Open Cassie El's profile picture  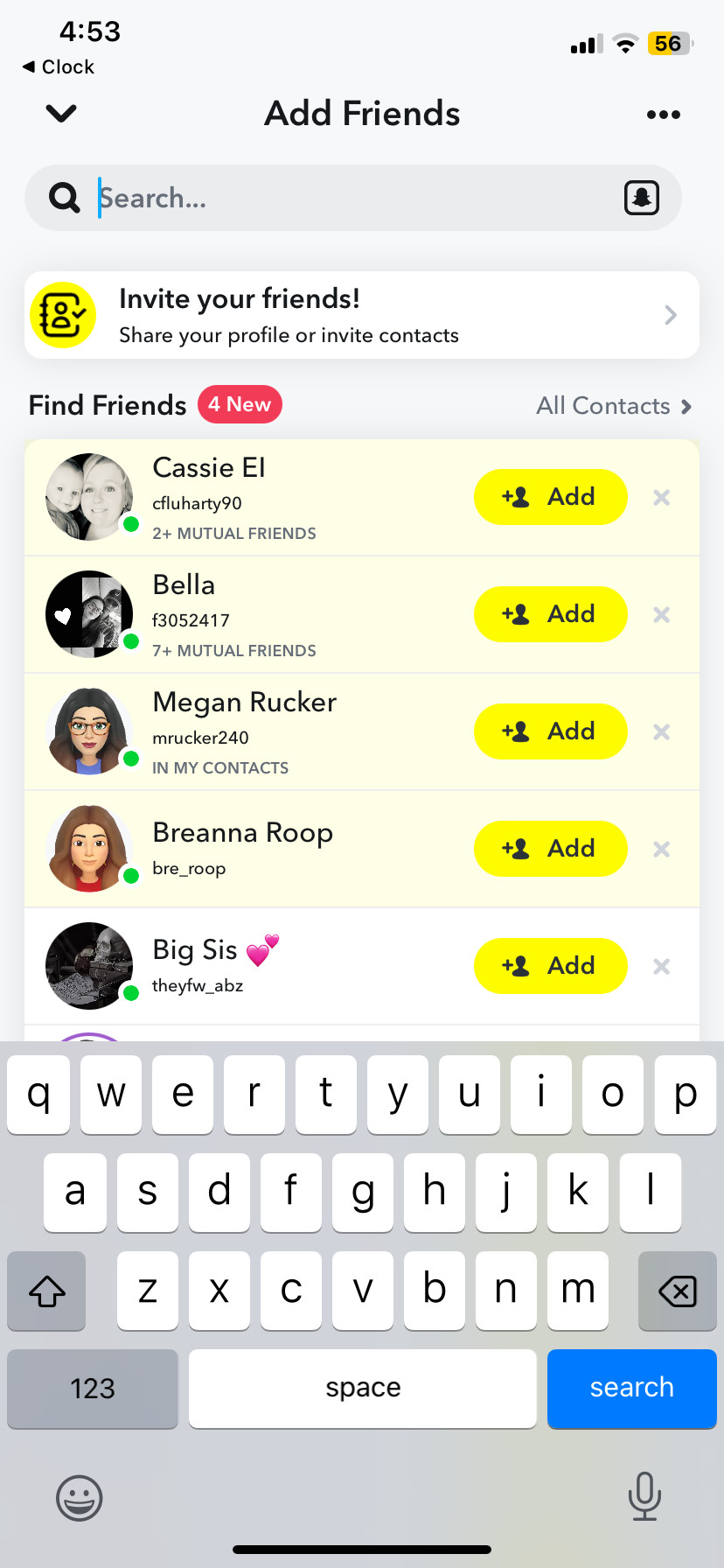point(89,497)
